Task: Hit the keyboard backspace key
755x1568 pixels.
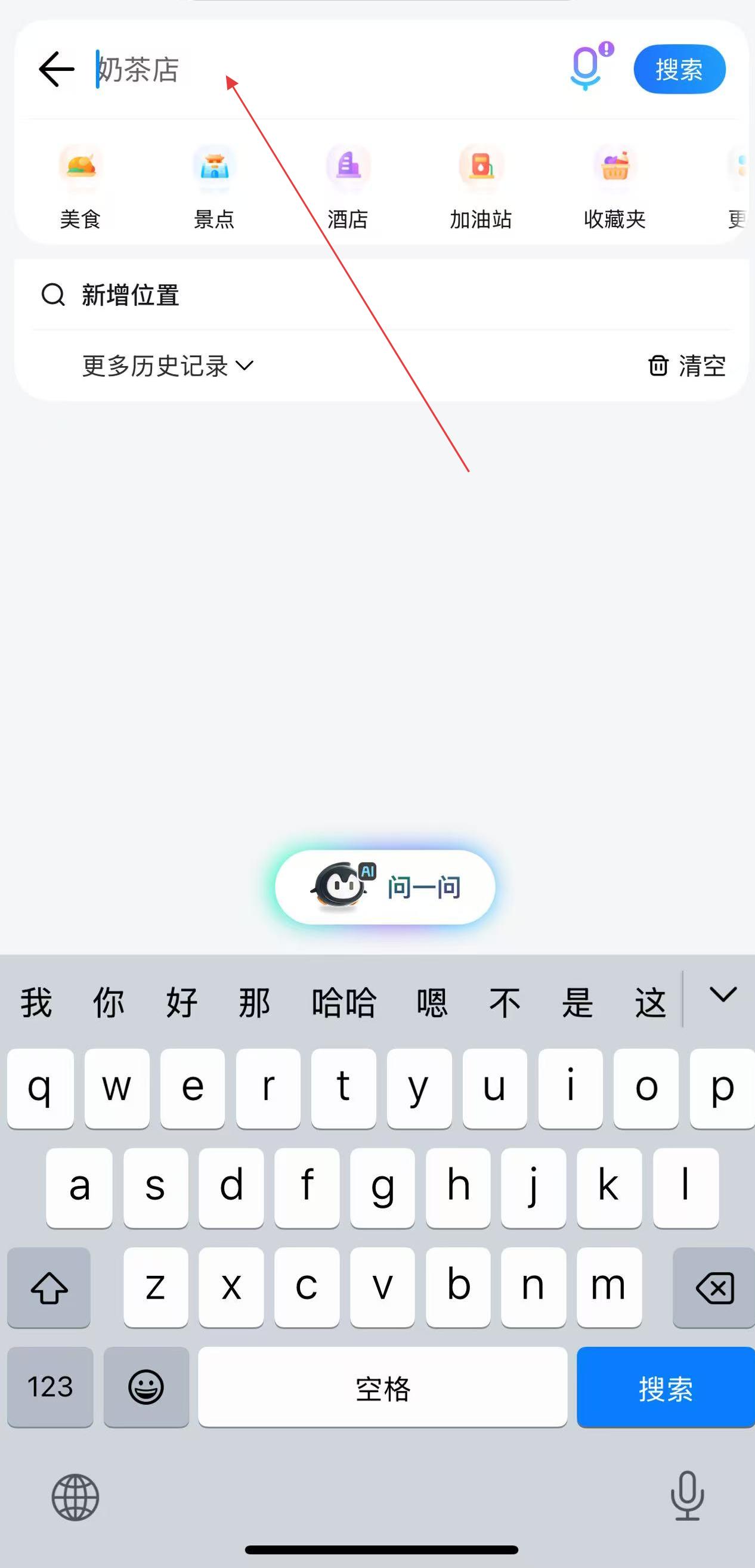Action: [x=714, y=1287]
